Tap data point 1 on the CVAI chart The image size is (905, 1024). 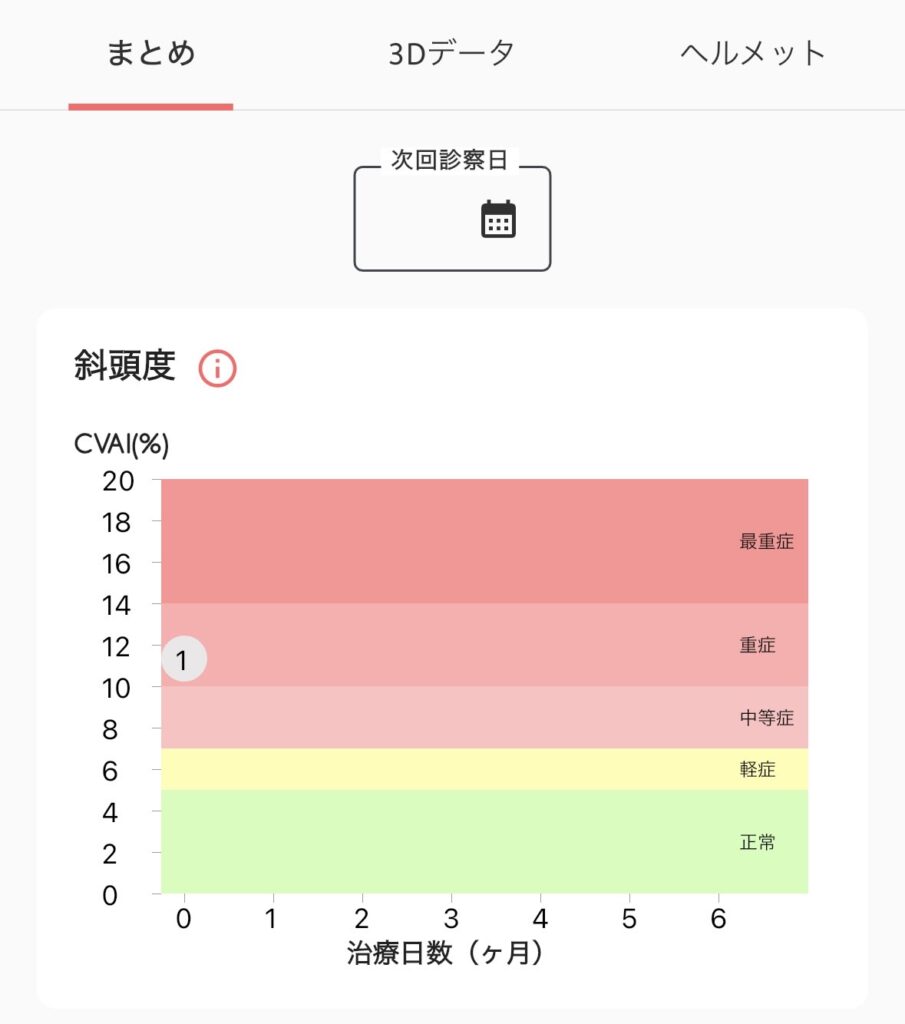183,660
